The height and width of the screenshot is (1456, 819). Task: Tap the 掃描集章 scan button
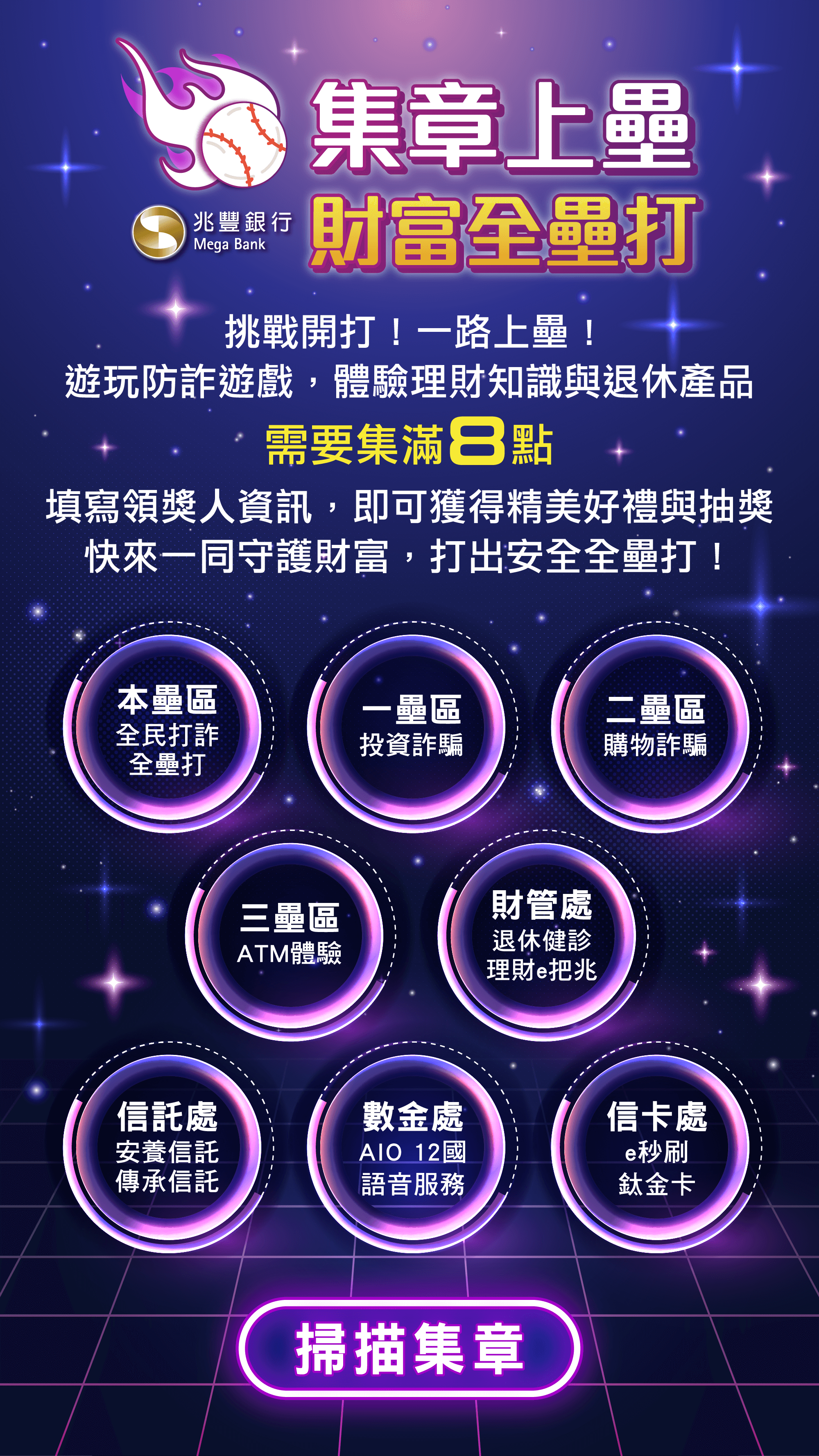409,1349
